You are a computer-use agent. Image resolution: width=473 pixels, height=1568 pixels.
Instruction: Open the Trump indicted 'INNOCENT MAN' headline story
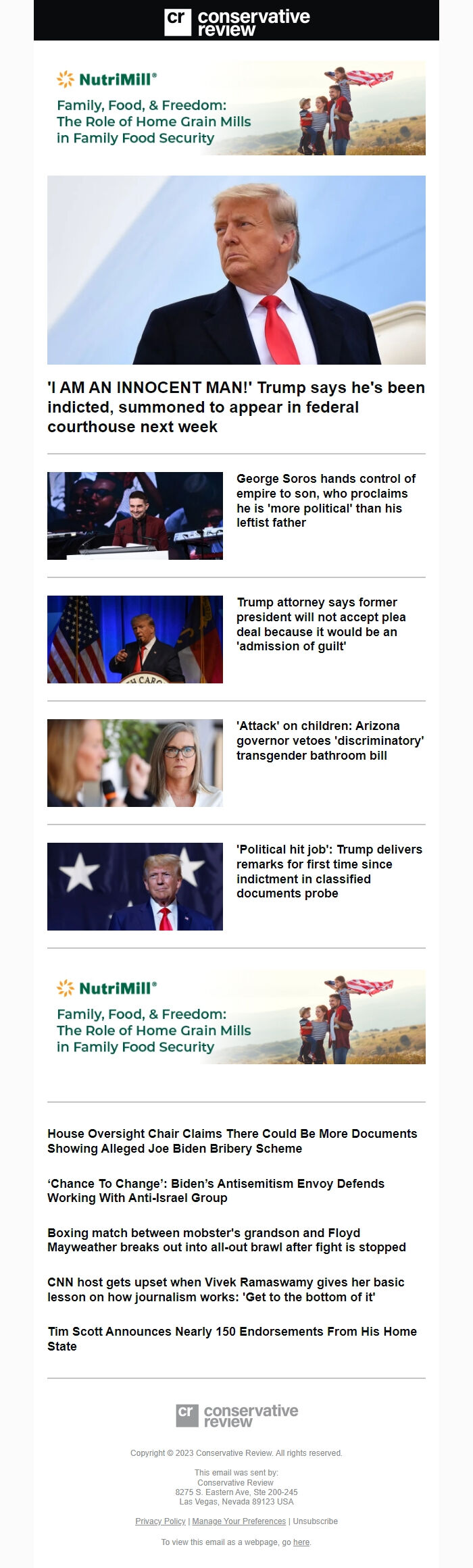(x=236, y=407)
